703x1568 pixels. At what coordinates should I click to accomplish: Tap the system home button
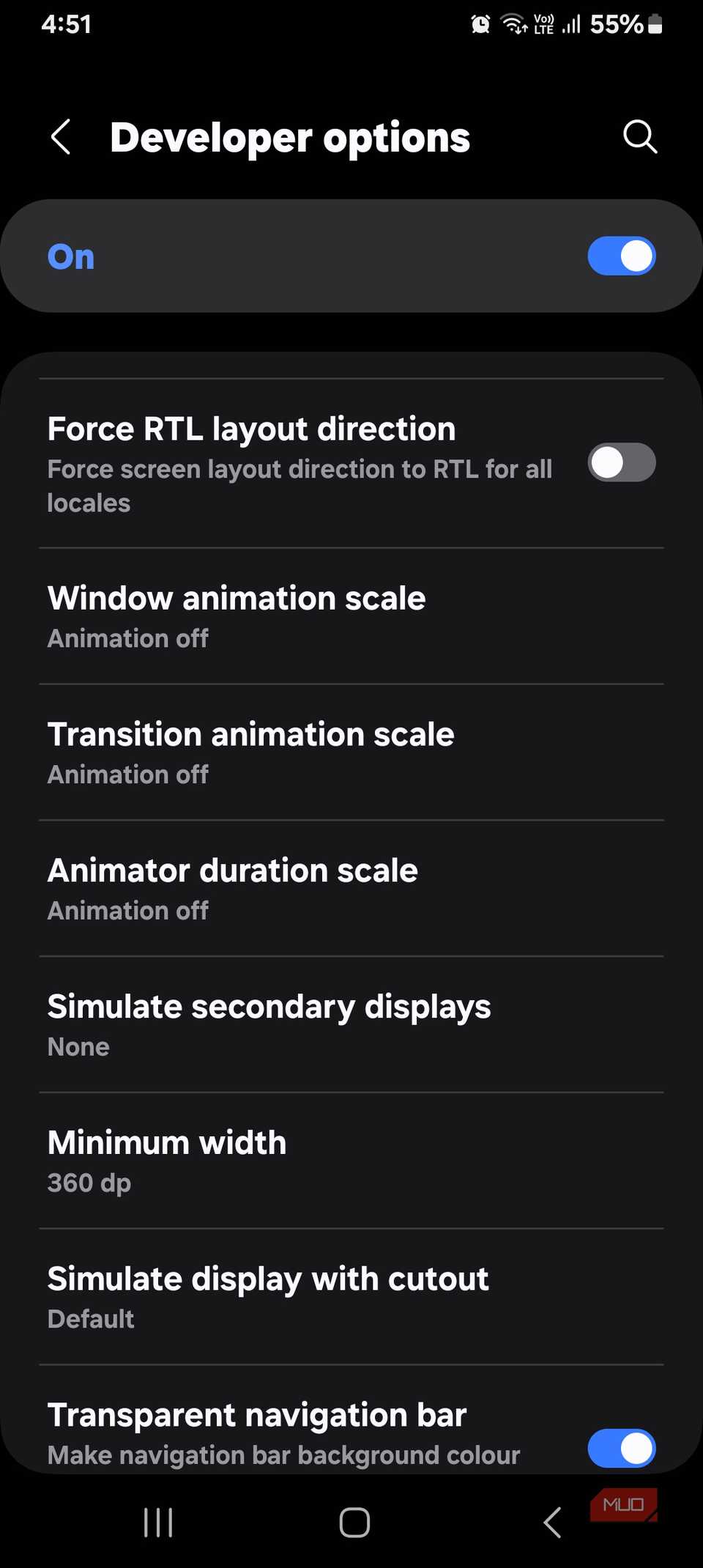[354, 1523]
